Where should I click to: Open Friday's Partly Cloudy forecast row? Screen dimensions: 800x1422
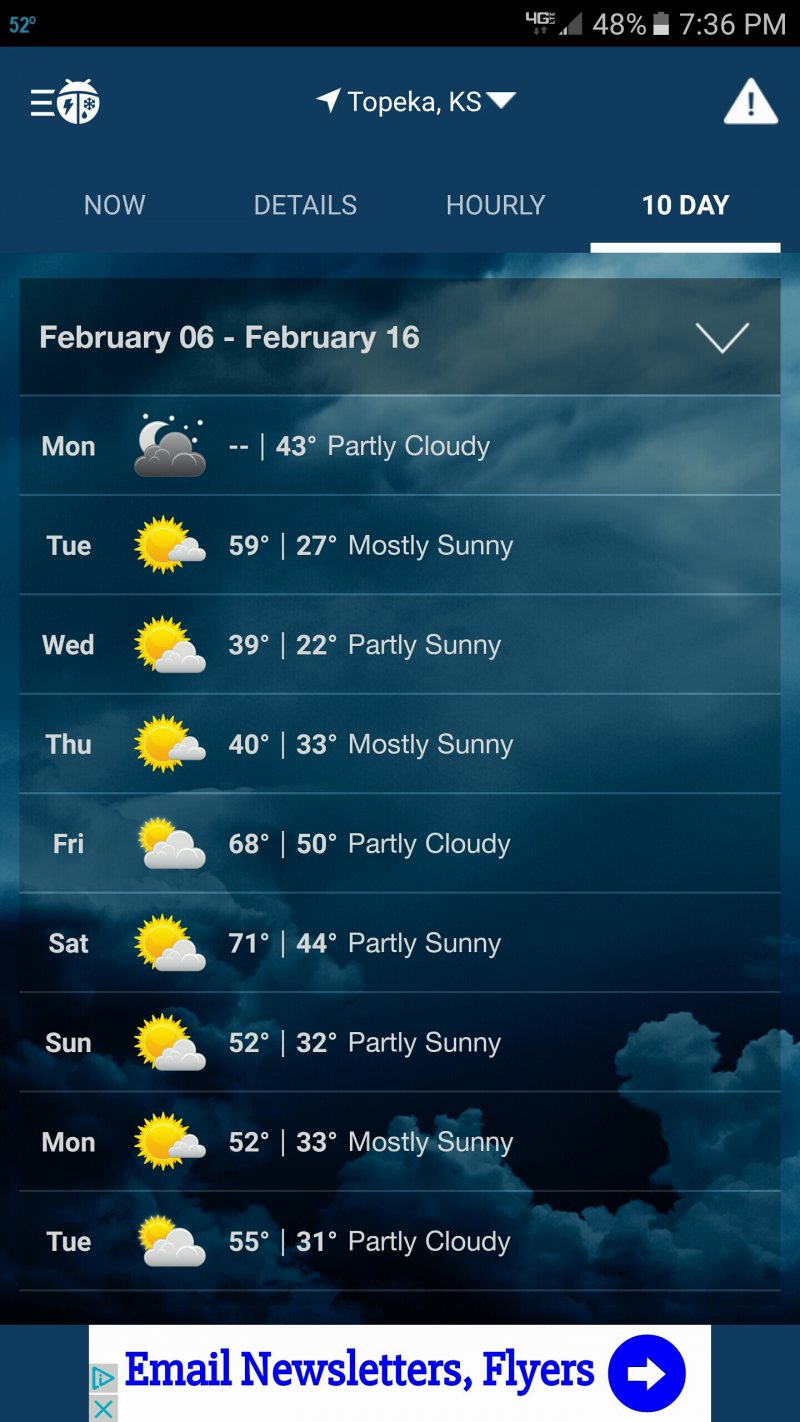[x=400, y=844]
